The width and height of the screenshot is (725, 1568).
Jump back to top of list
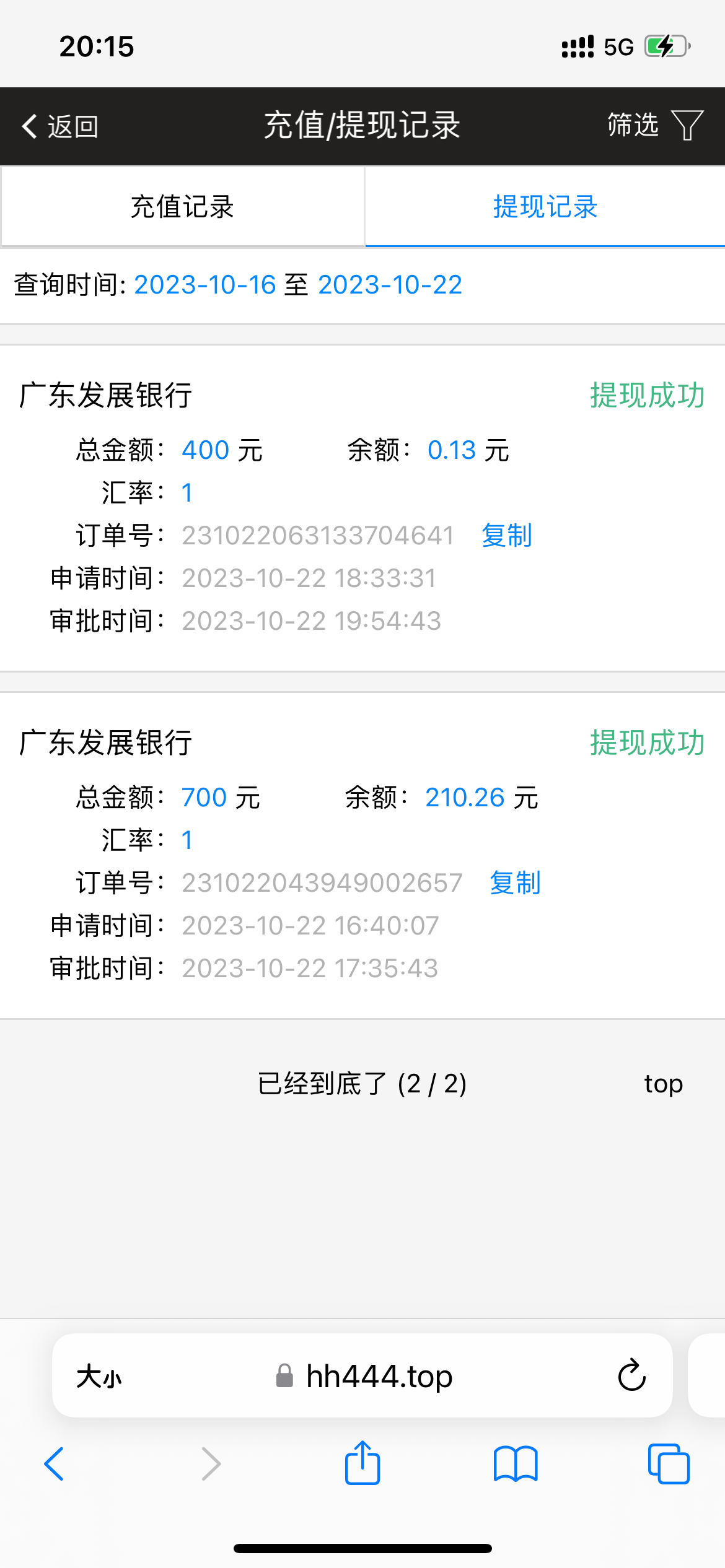point(663,1084)
